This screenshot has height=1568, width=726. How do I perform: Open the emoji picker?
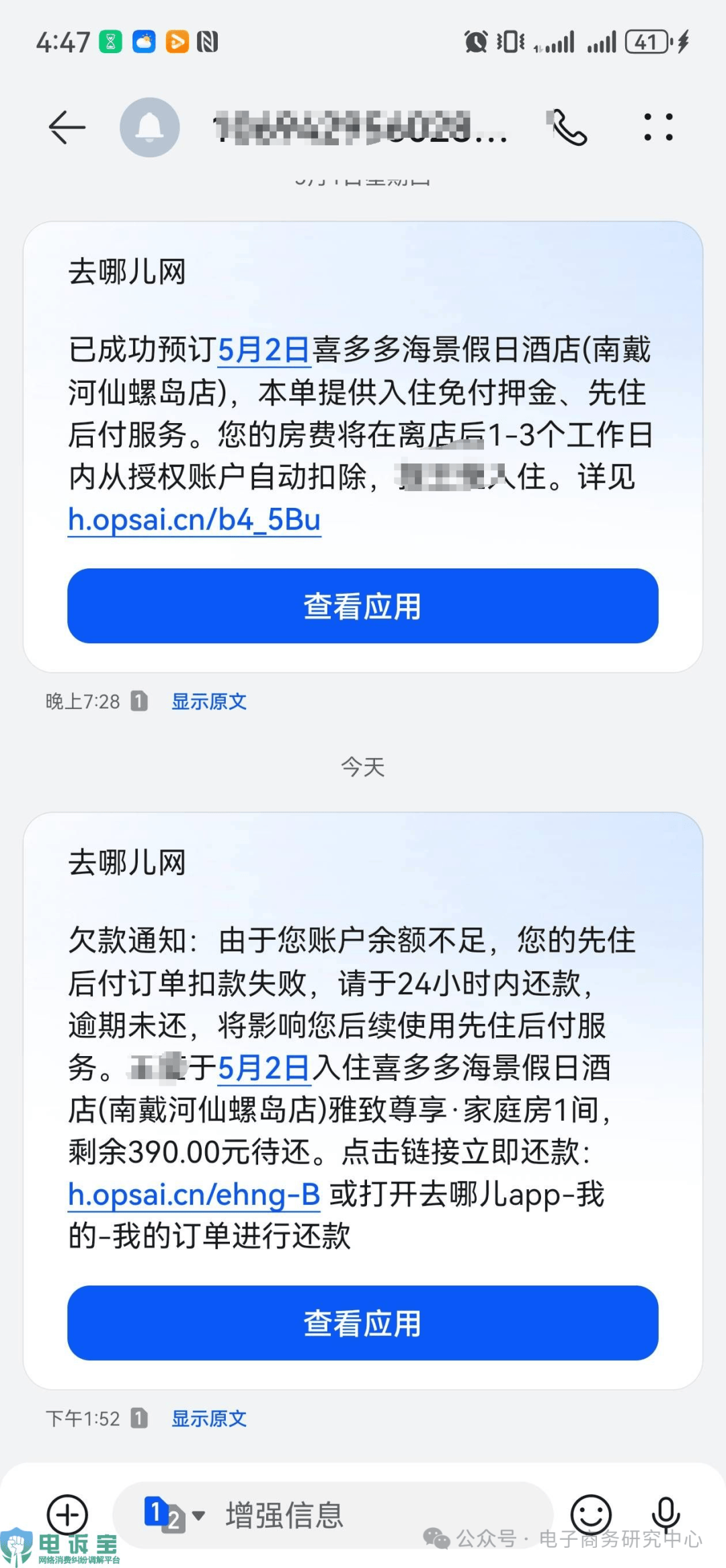[x=591, y=1515]
